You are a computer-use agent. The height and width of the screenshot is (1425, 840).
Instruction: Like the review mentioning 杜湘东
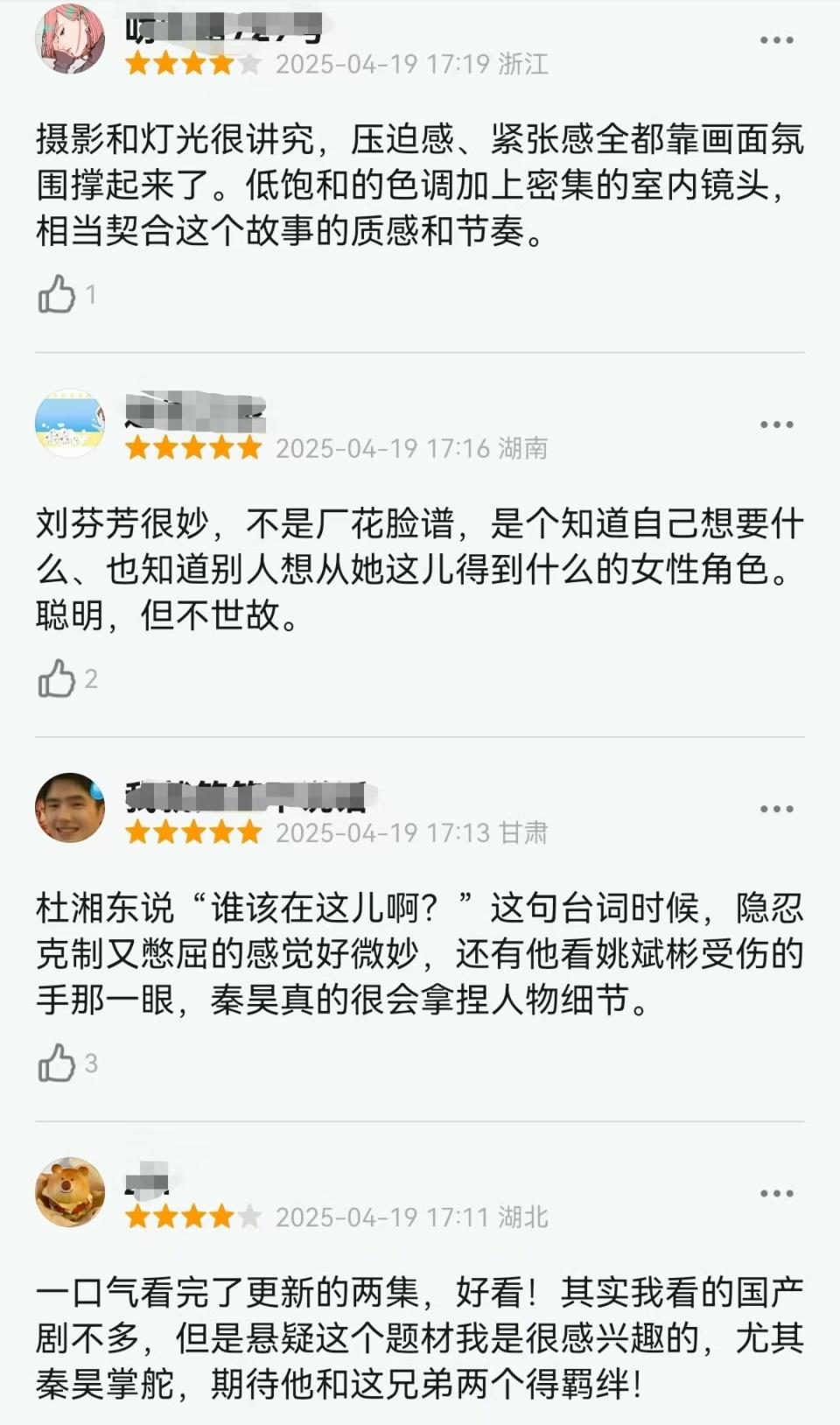tap(57, 1063)
